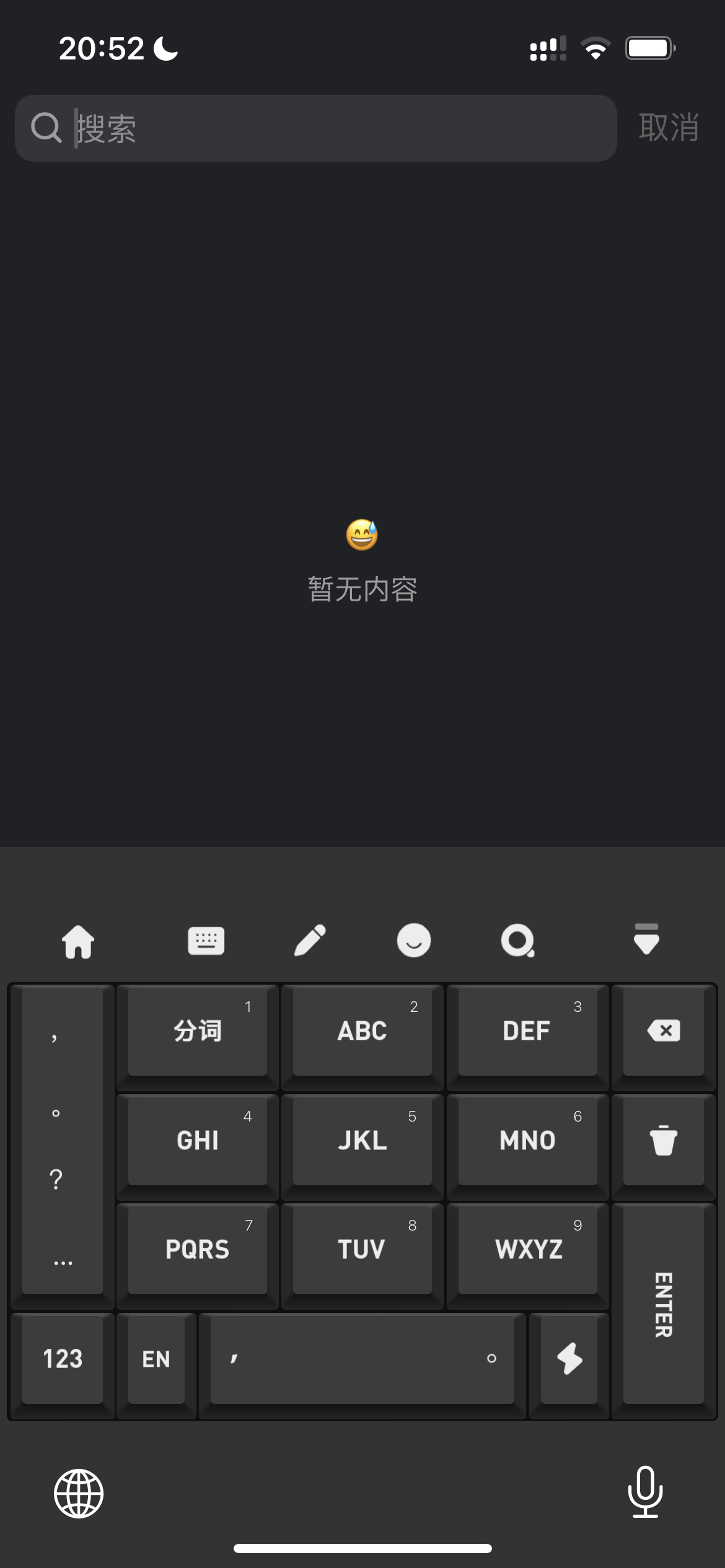
Task: Clear input with the trash key
Action: pos(663,1140)
